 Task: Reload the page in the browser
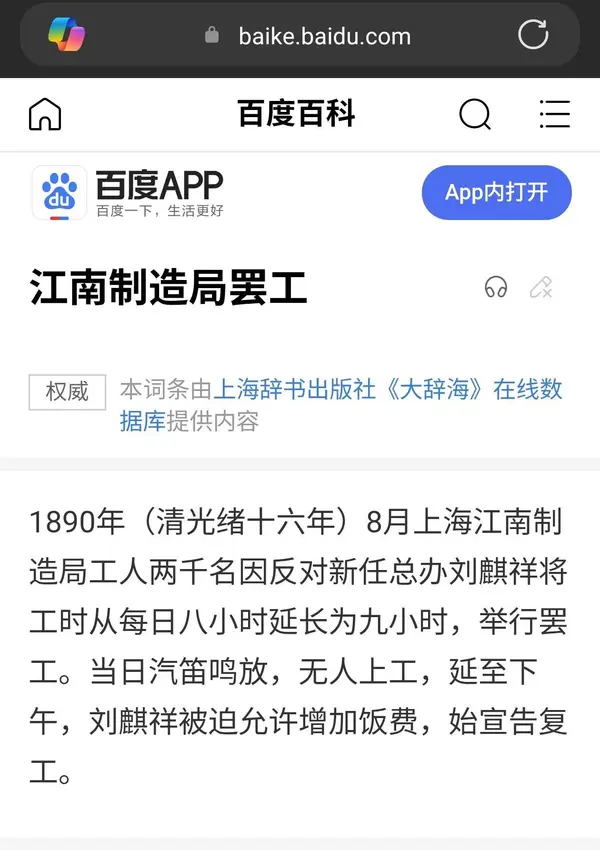click(533, 36)
